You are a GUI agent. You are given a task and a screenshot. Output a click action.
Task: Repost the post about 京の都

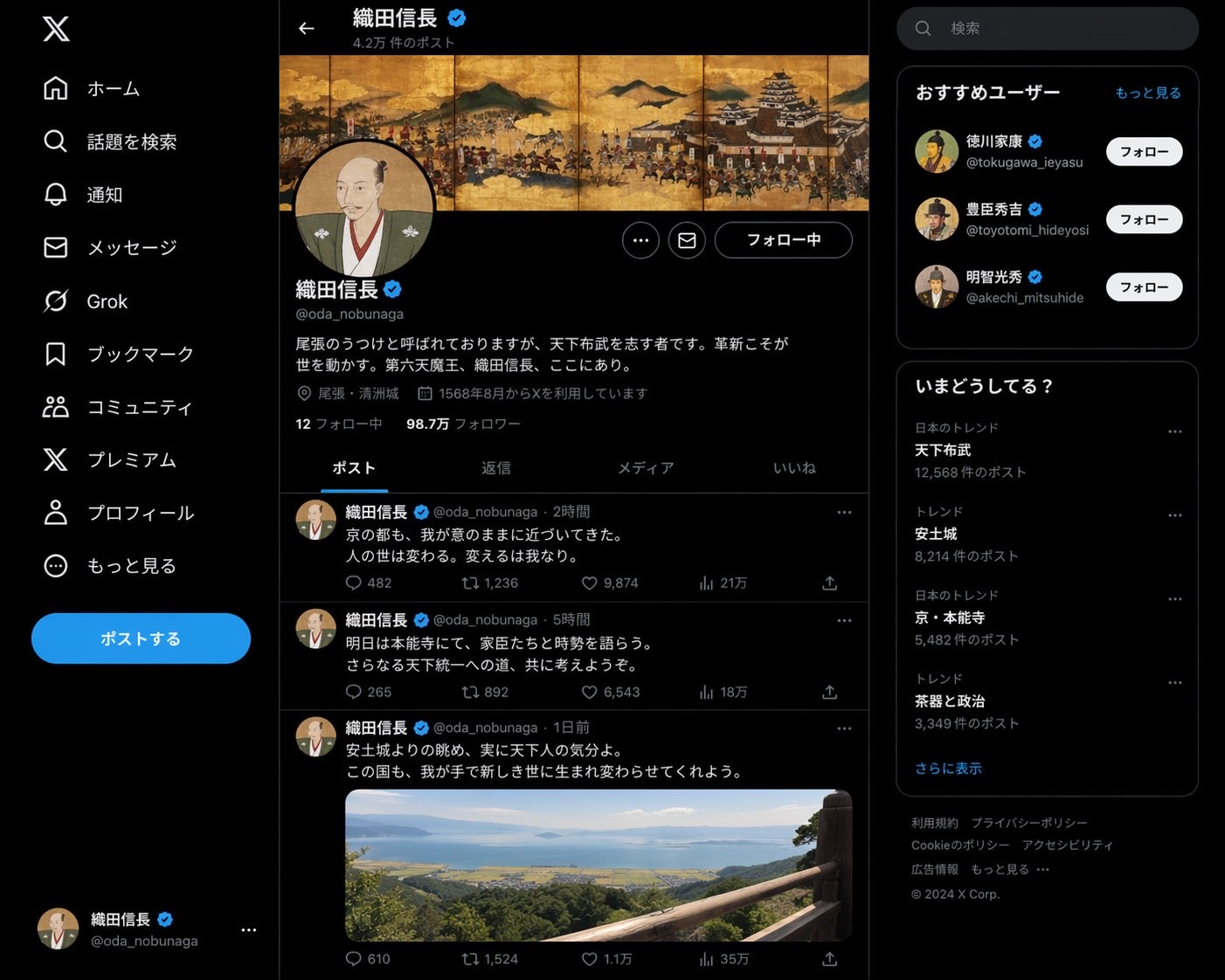click(x=470, y=583)
